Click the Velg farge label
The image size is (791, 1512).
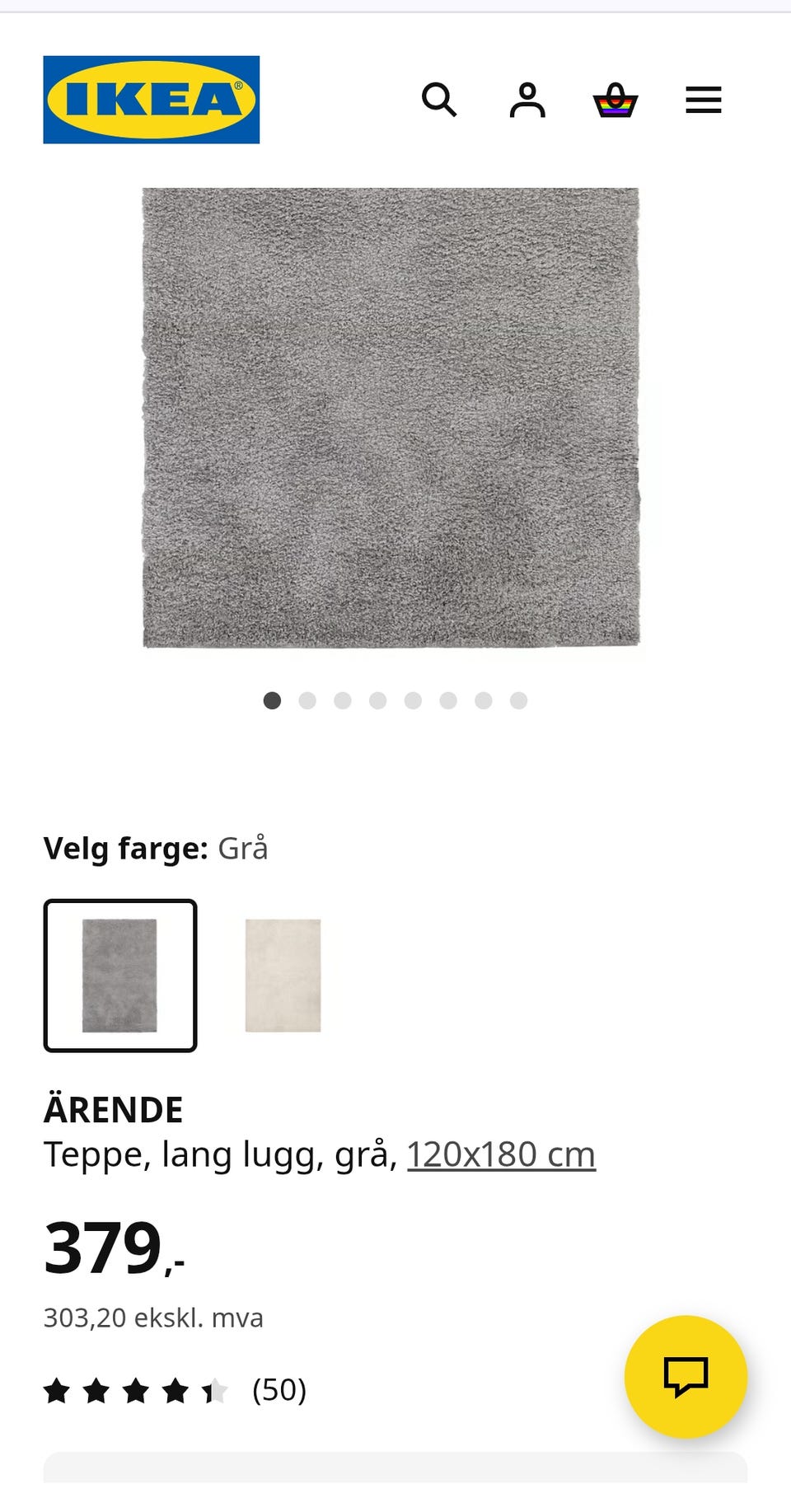coord(124,848)
